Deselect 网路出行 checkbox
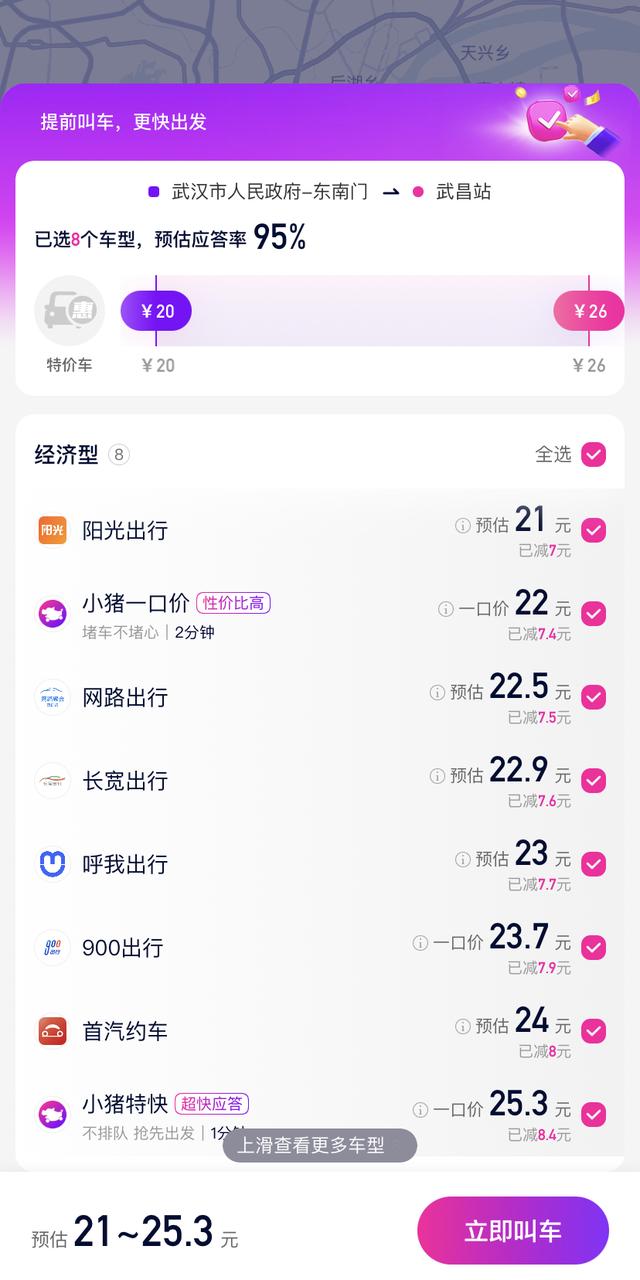The width and height of the screenshot is (640, 1280). (x=594, y=697)
